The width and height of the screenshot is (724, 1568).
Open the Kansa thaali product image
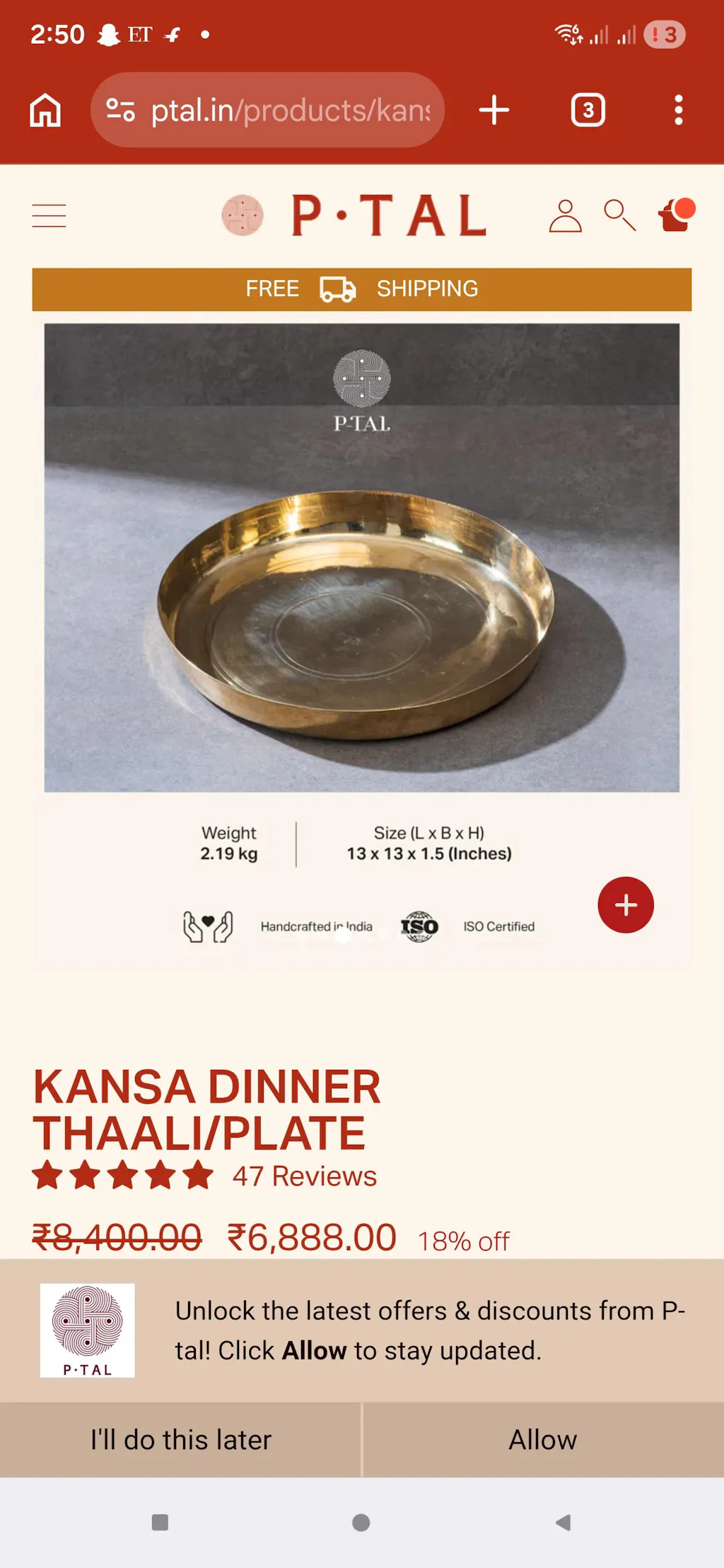[361, 558]
